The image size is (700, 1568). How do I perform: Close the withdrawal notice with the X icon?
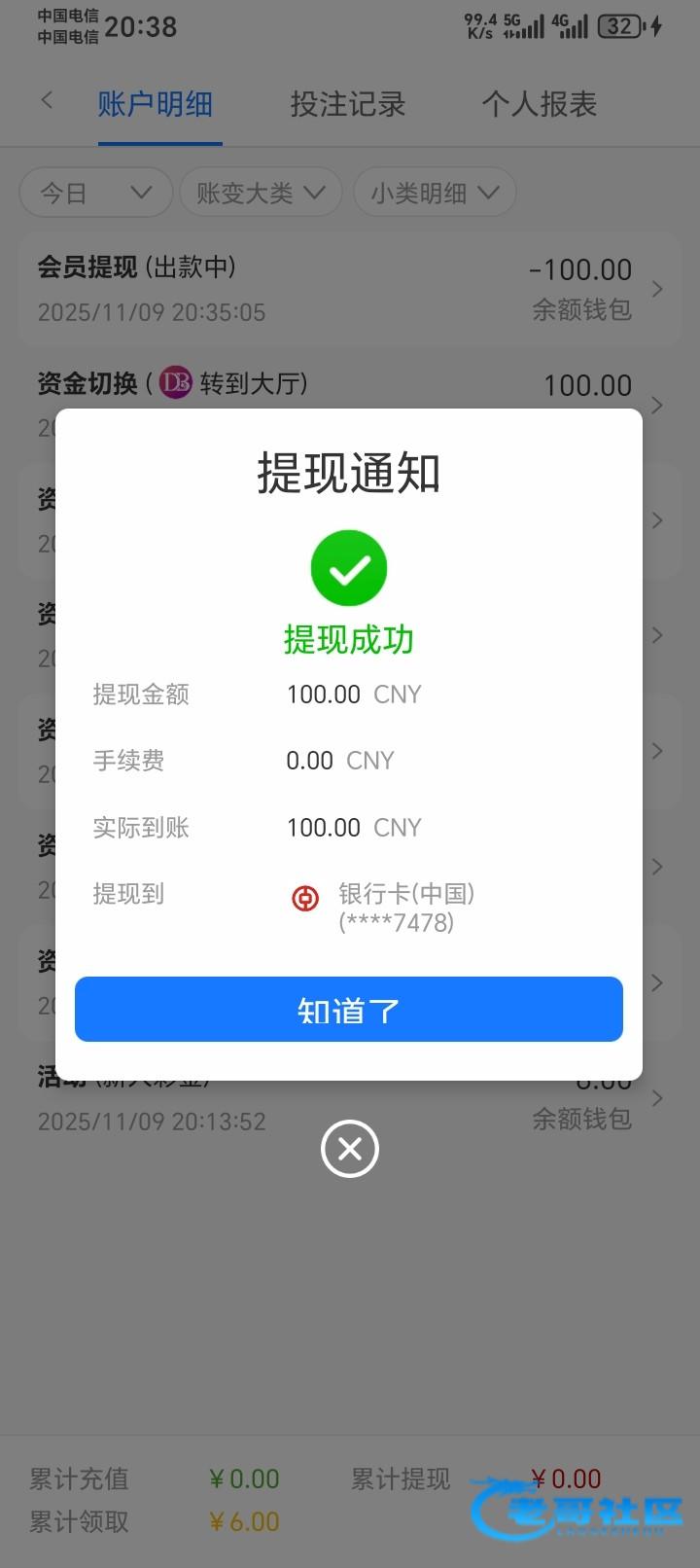tap(350, 1149)
